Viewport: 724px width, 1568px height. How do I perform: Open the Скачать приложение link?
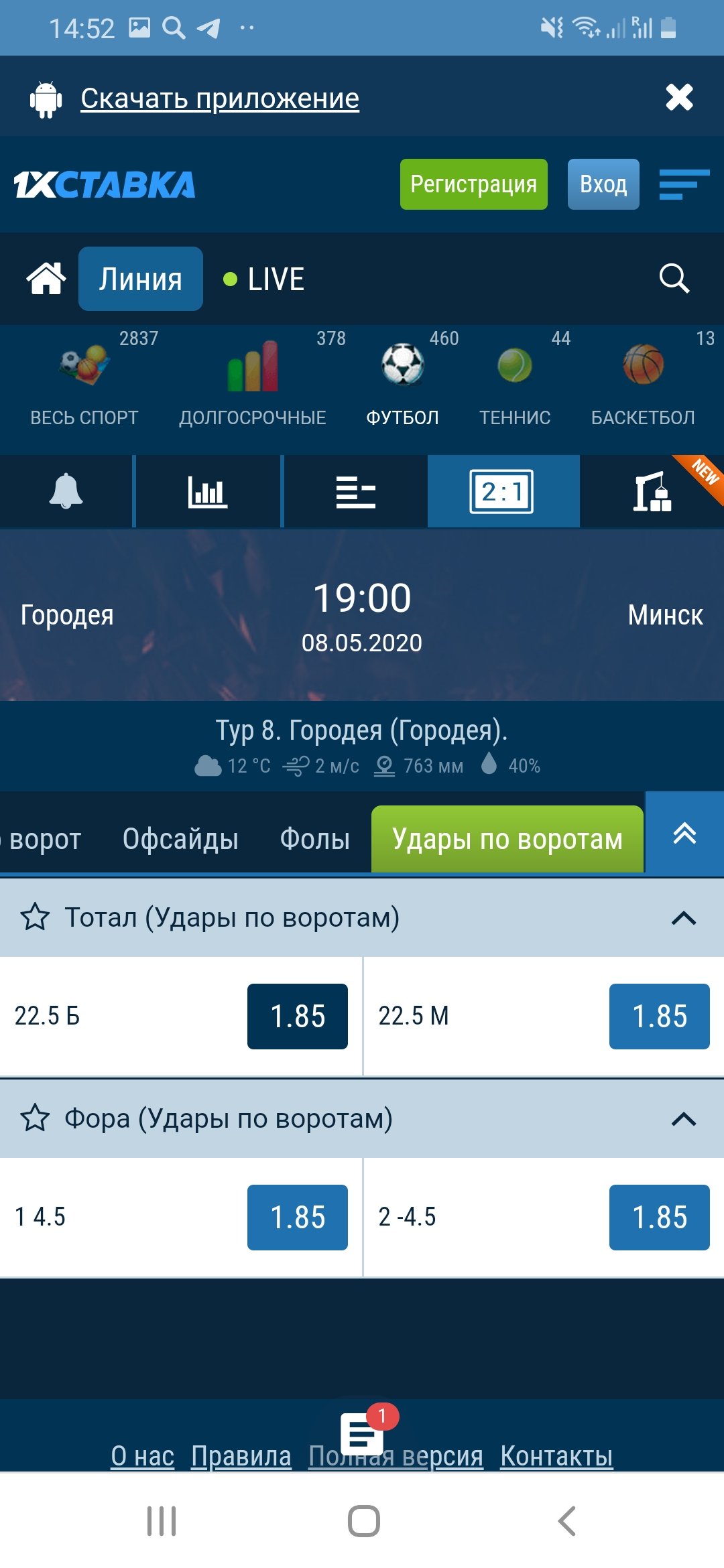coord(220,99)
